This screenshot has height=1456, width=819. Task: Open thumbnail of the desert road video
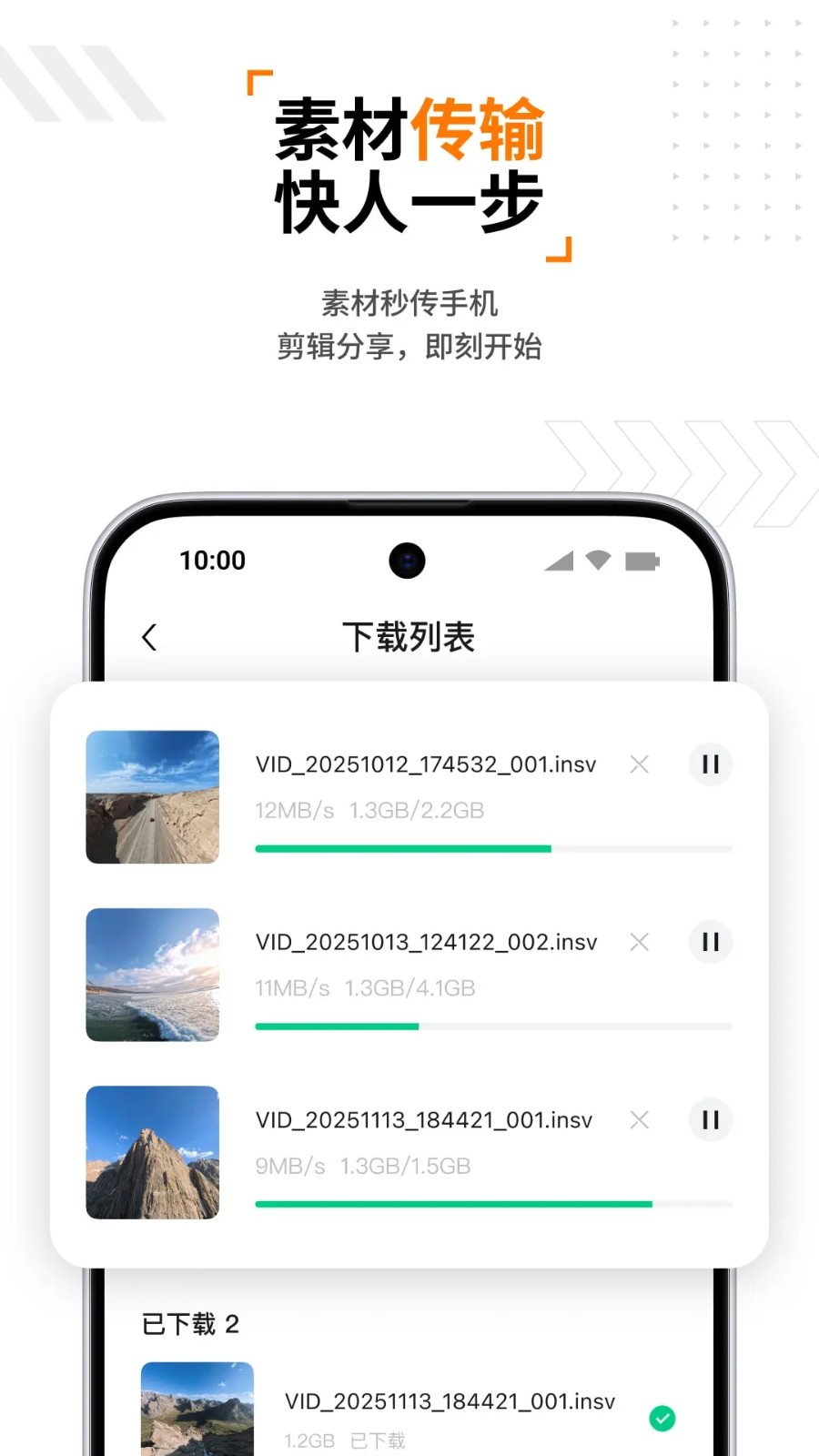coord(152,798)
